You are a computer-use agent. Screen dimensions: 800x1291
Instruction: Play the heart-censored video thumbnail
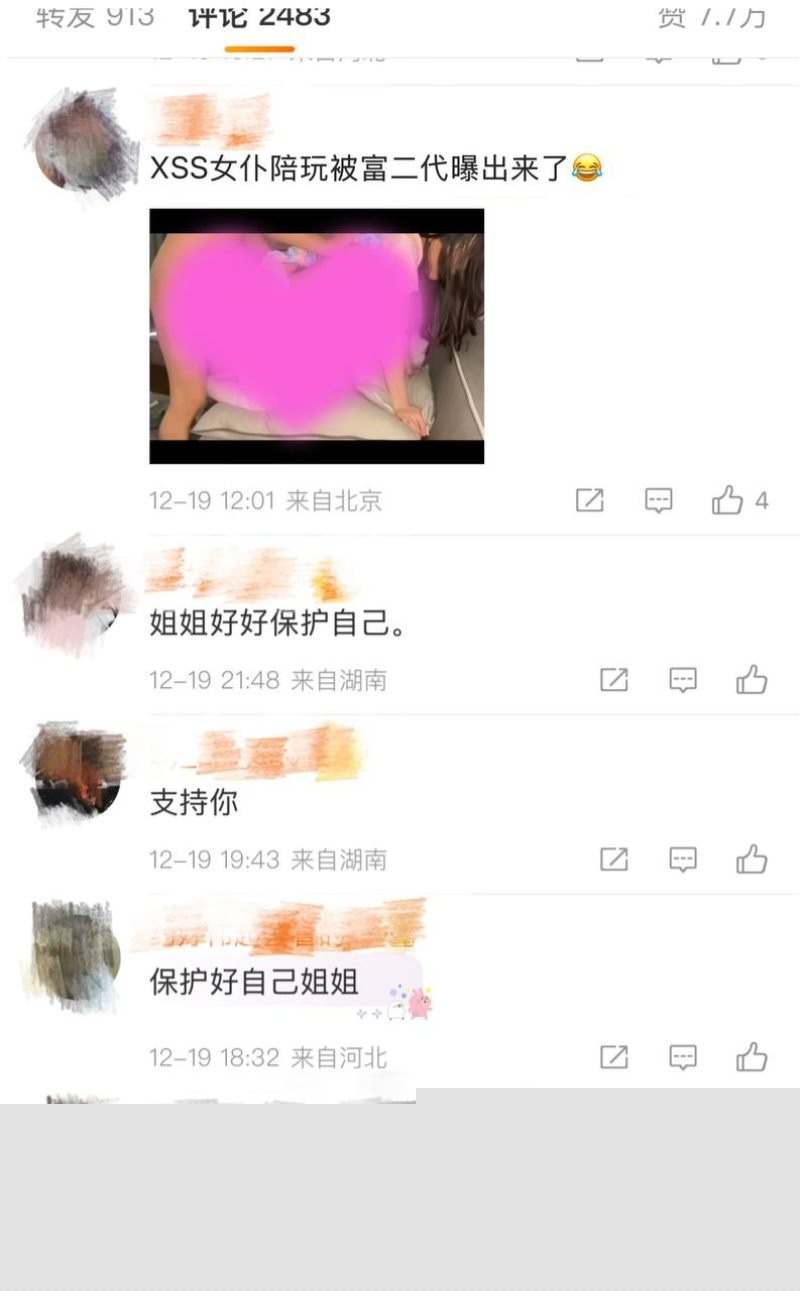coord(315,335)
